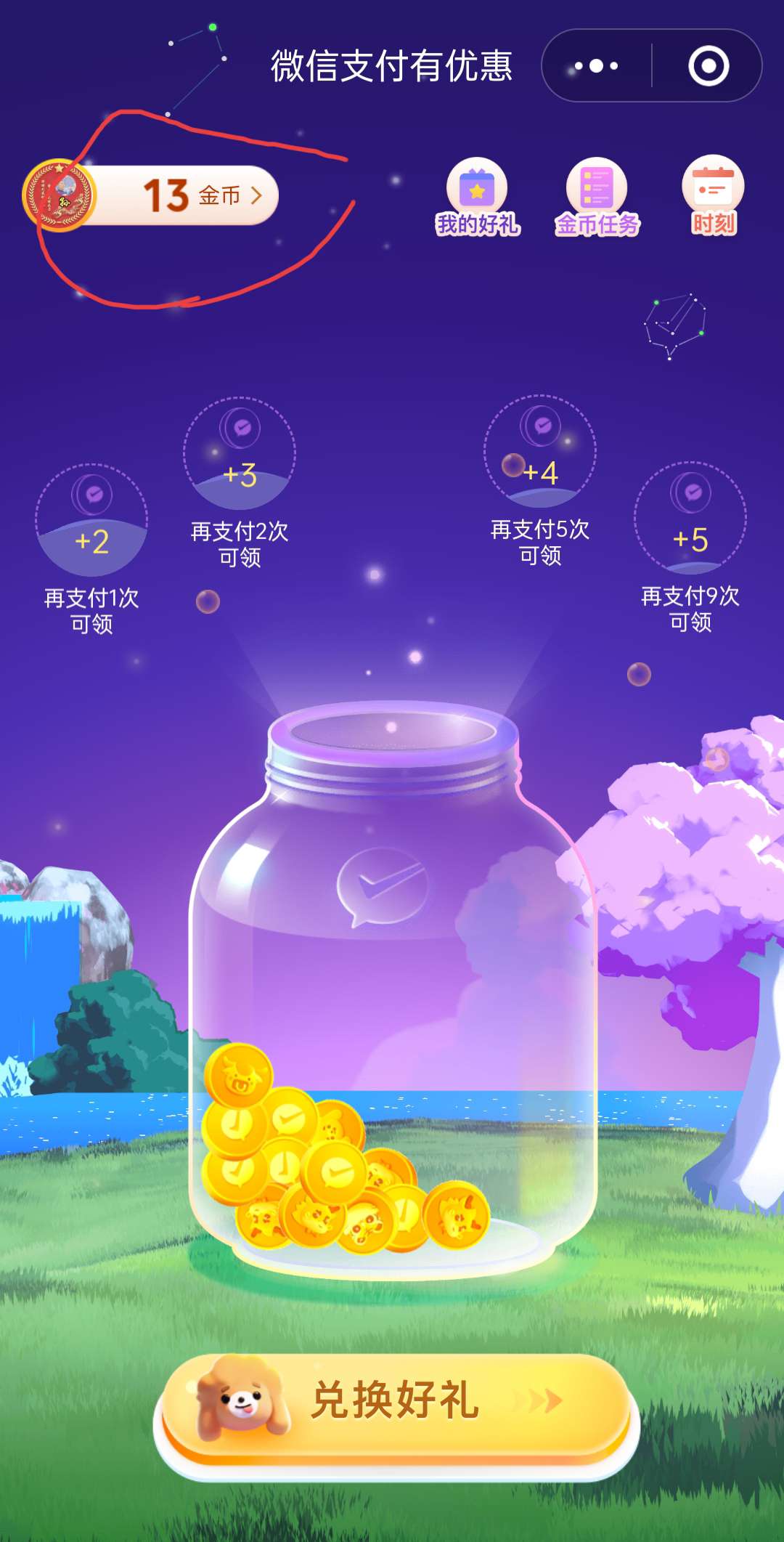Close the mini program with the circle button
Image resolution: width=784 pixels, height=1542 pixels.
[708, 66]
